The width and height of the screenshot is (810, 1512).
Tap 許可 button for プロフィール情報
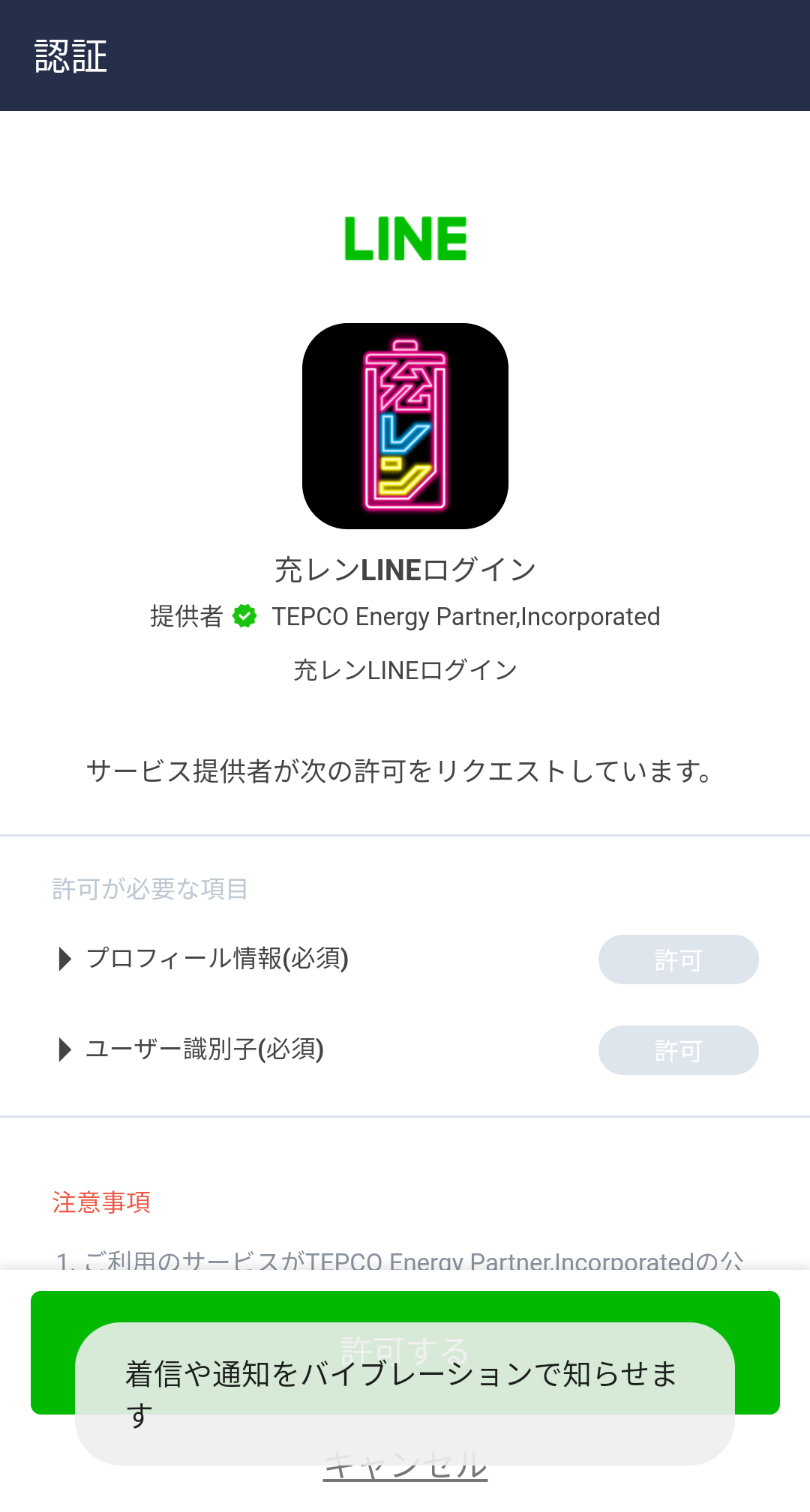(678, 960)
